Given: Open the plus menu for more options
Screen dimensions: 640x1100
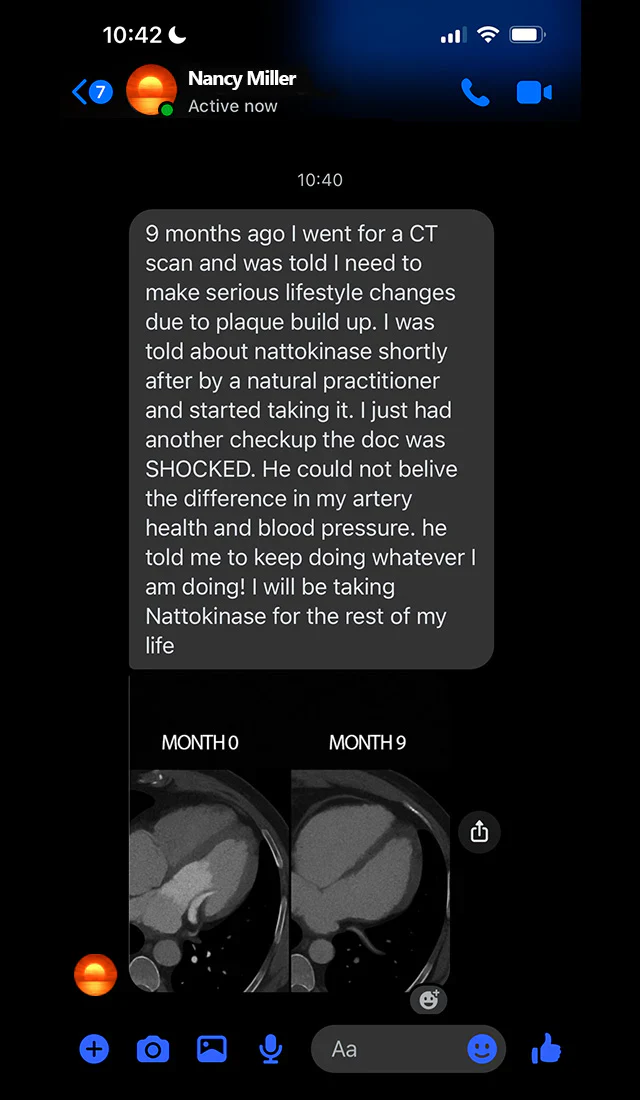Looking at the screenshot, I should pyautogui.click(x=94, y=1049).
